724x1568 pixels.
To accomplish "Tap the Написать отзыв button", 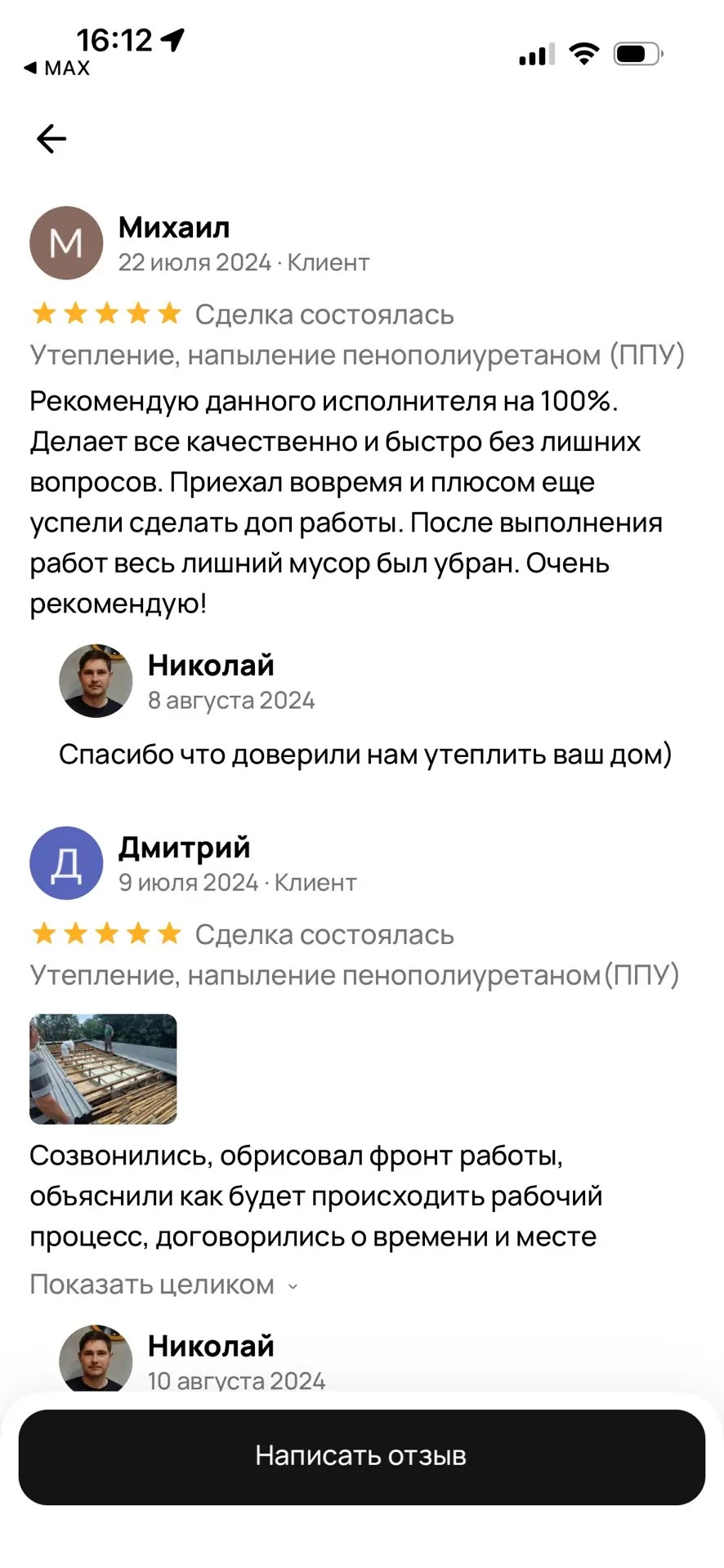I will (x=361, y=1456).
